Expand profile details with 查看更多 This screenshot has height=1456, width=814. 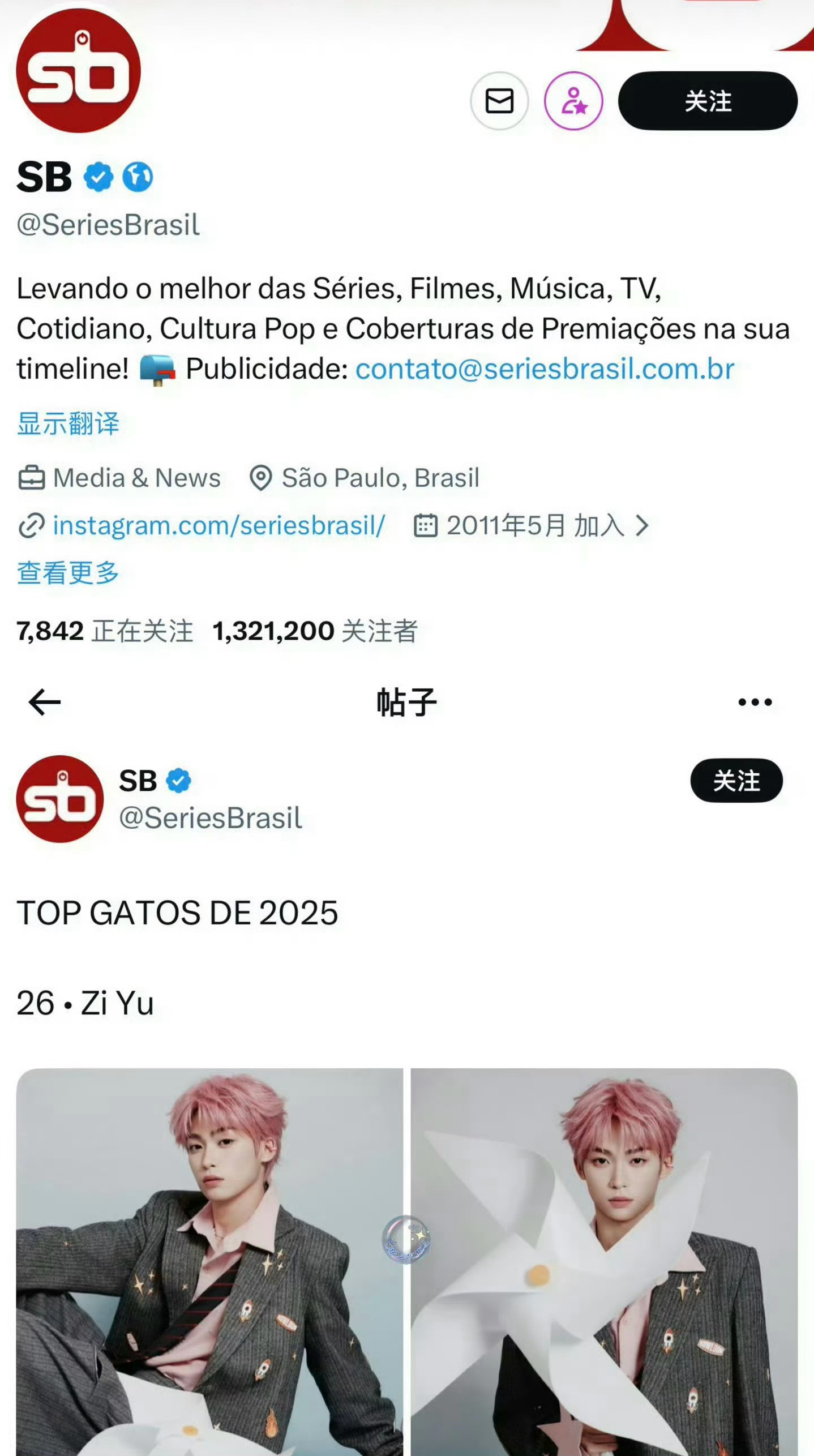[67, 573]
